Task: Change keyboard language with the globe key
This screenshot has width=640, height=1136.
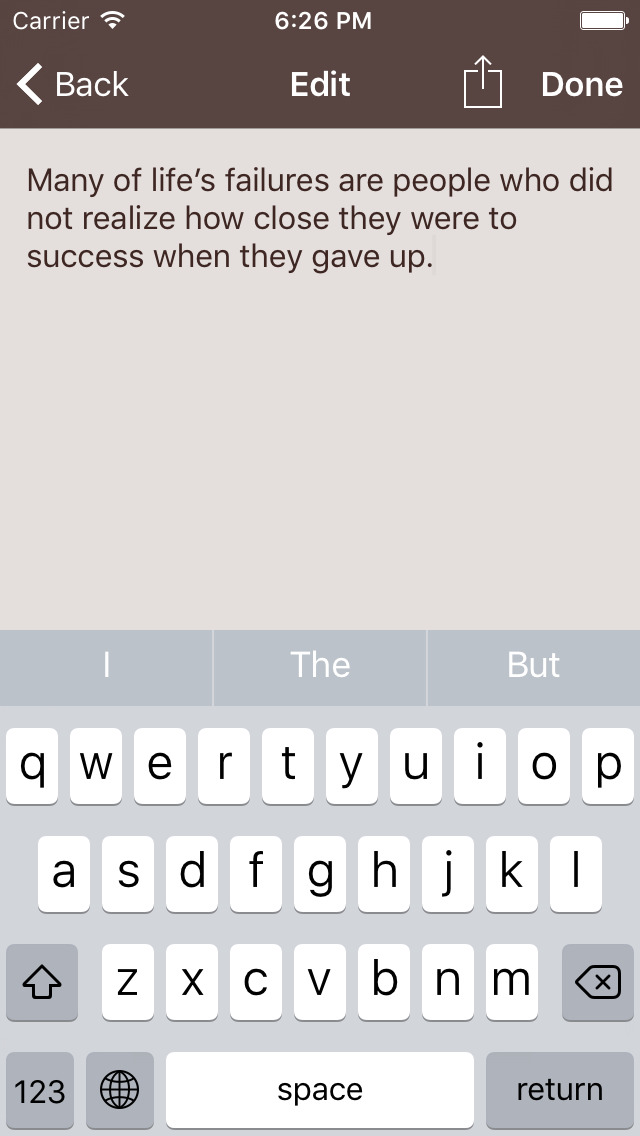Action: [120, 1090]
